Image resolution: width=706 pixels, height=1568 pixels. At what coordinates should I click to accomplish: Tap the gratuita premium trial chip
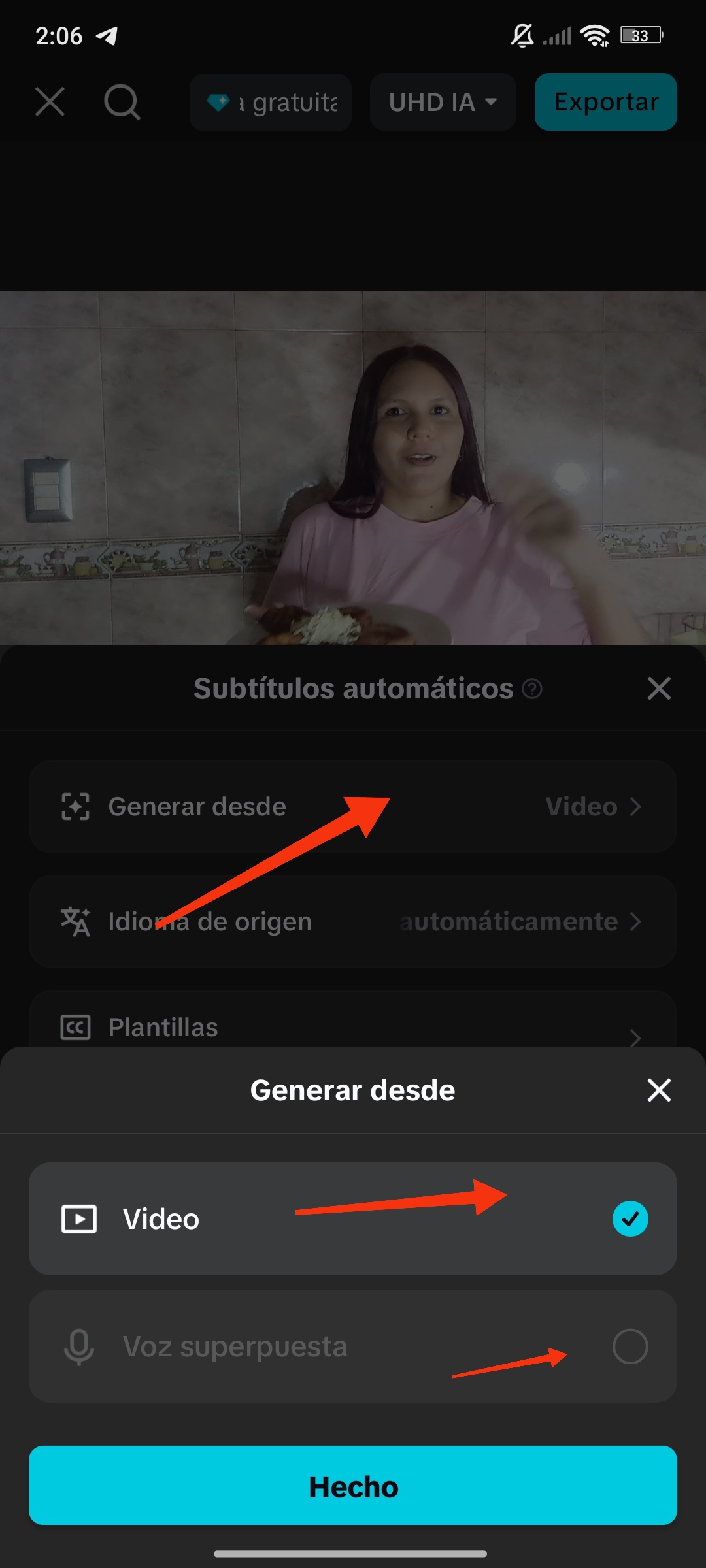[271, 102]
